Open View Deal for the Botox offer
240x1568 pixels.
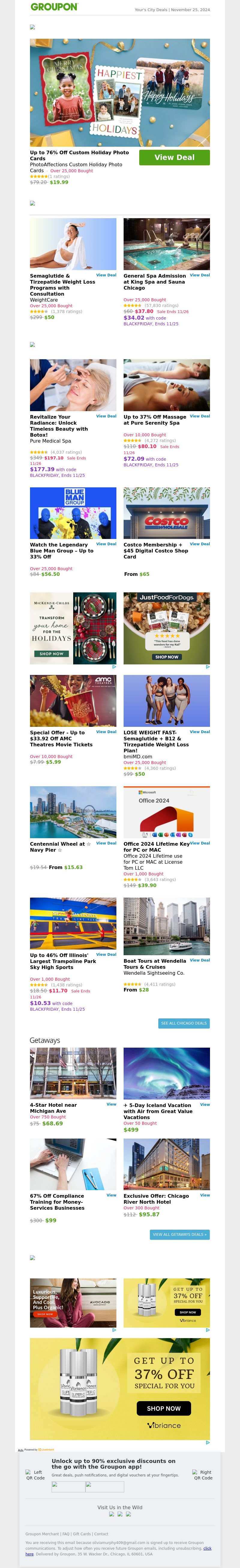pos(106,416)
